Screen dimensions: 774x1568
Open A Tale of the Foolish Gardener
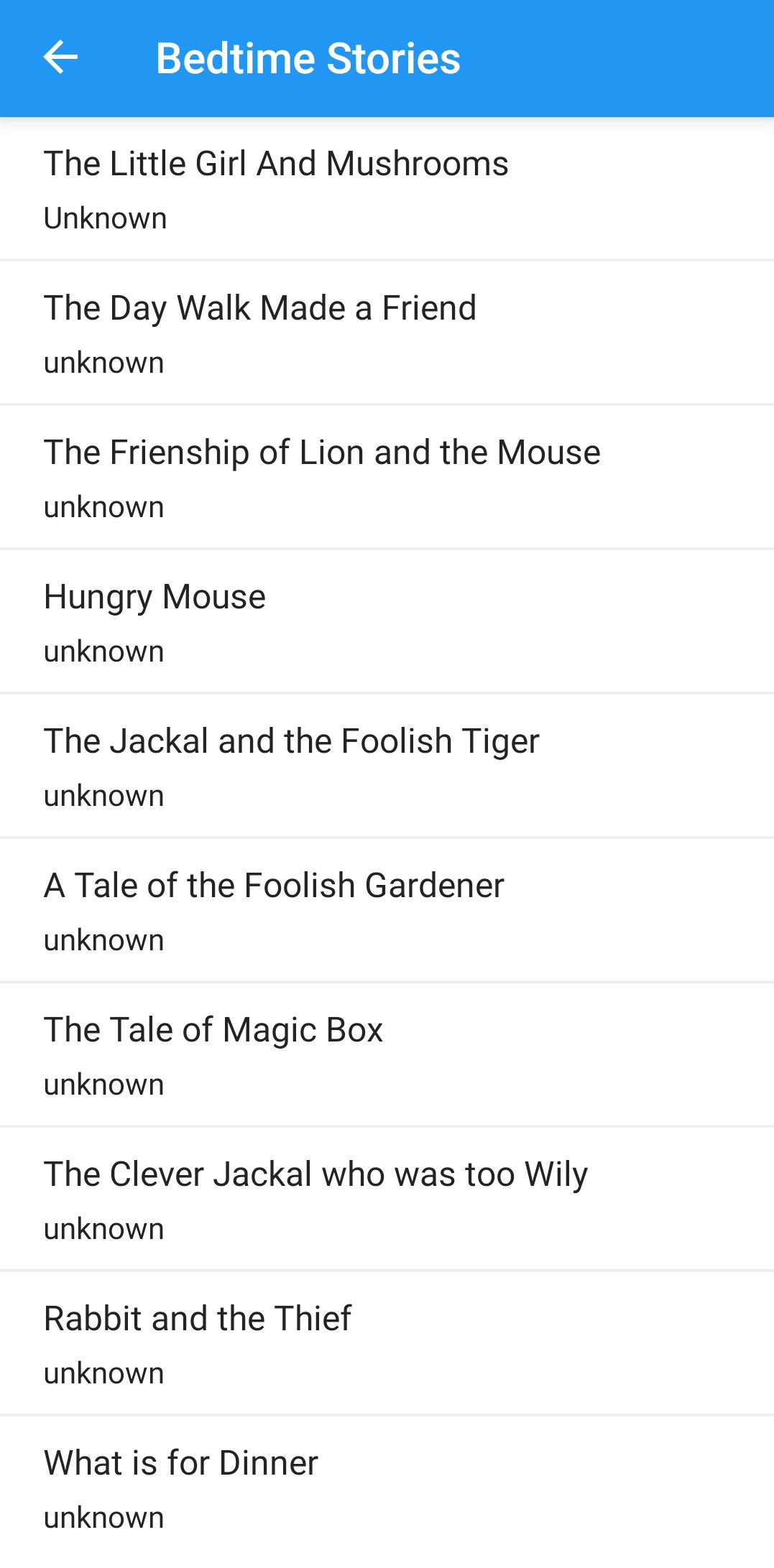click(387, 911)
